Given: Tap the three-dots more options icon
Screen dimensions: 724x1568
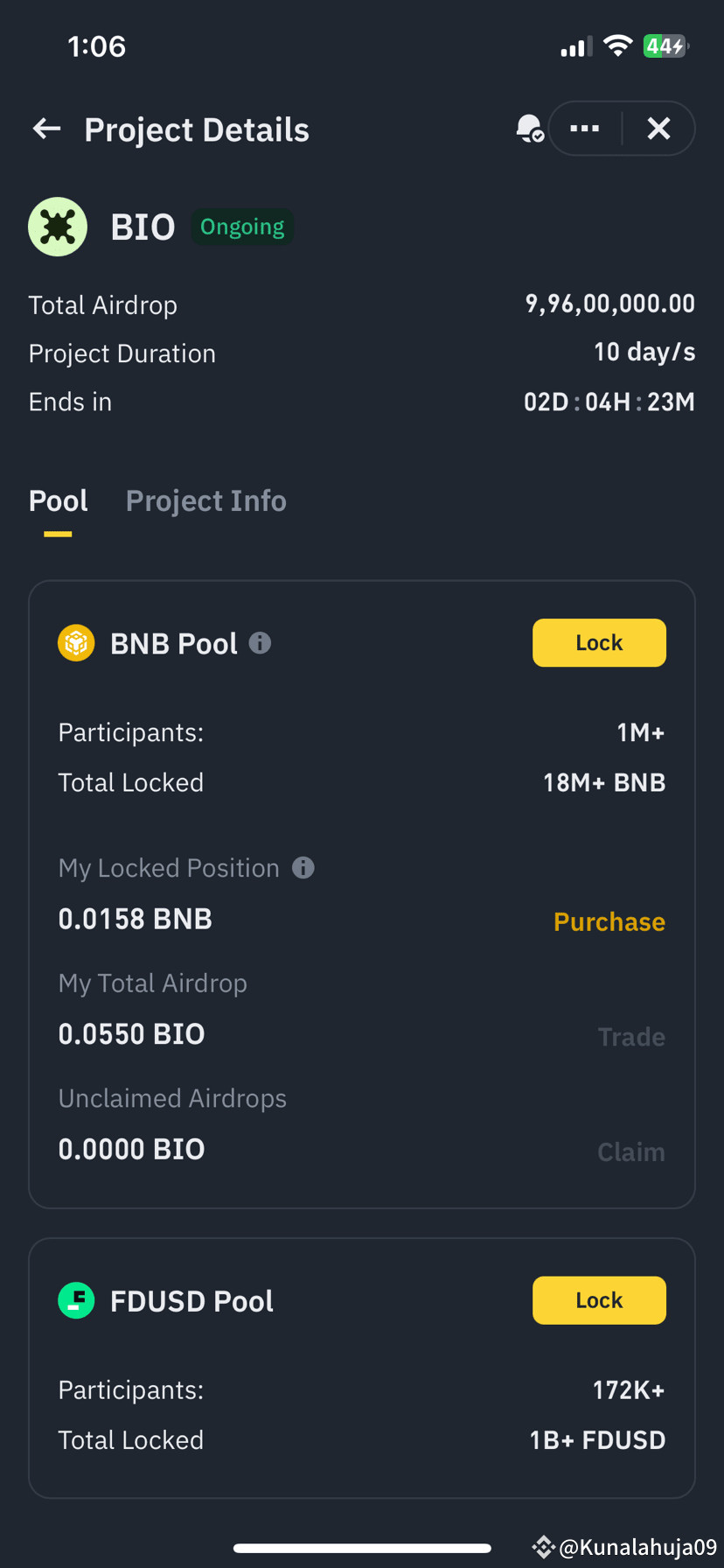Looking at the screenshot, I should [583, 128].
